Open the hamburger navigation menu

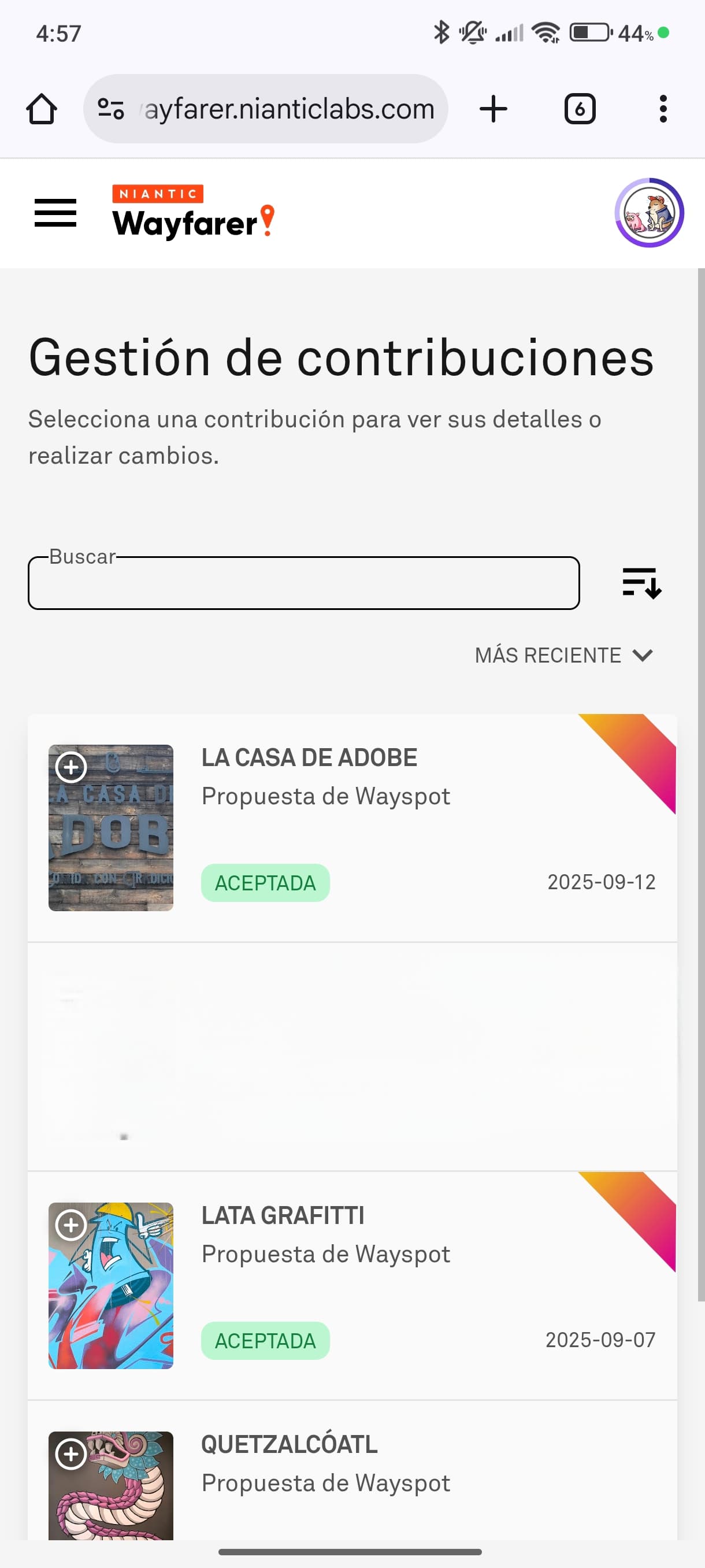tap(55, 213)
